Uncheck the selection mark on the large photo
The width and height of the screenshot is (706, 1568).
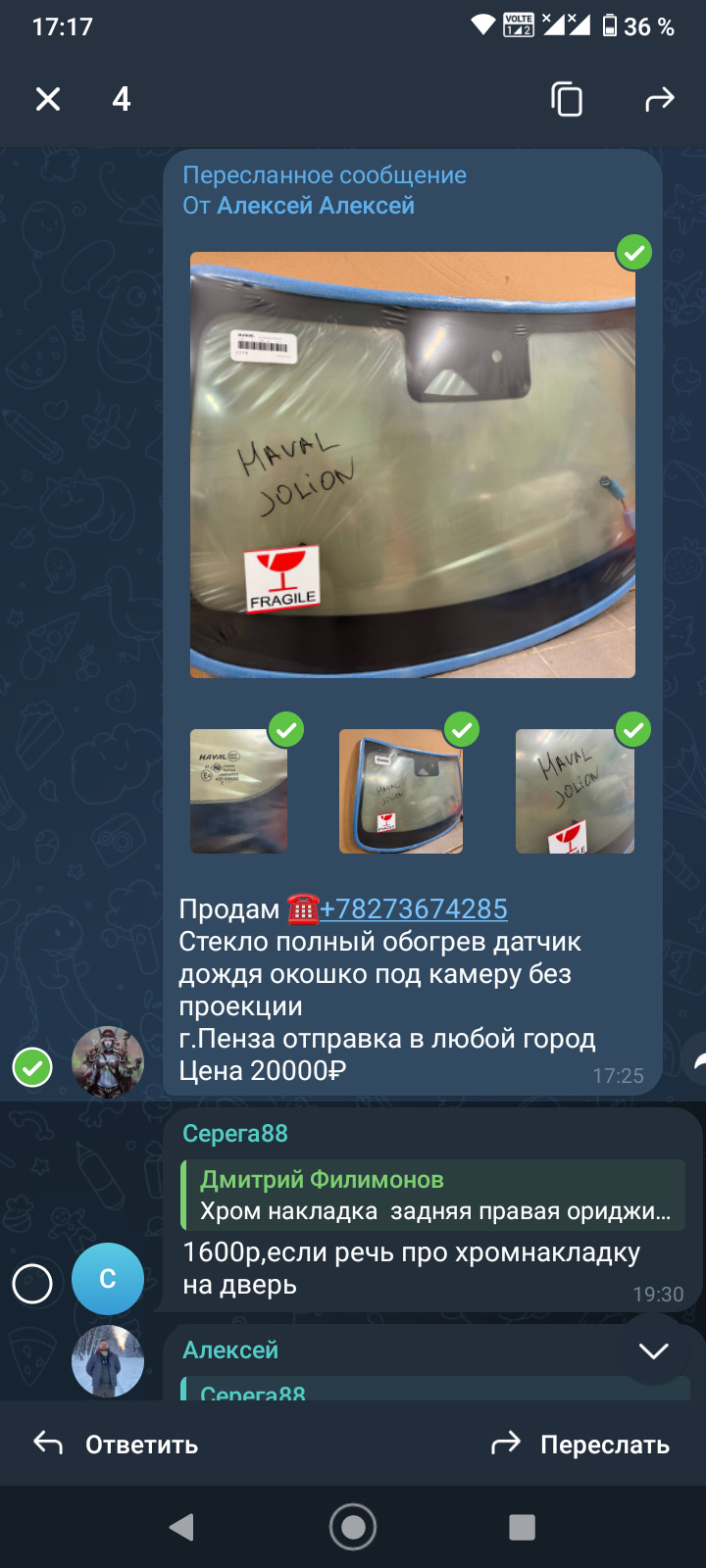pyautogui.click(x=634, y=253)
